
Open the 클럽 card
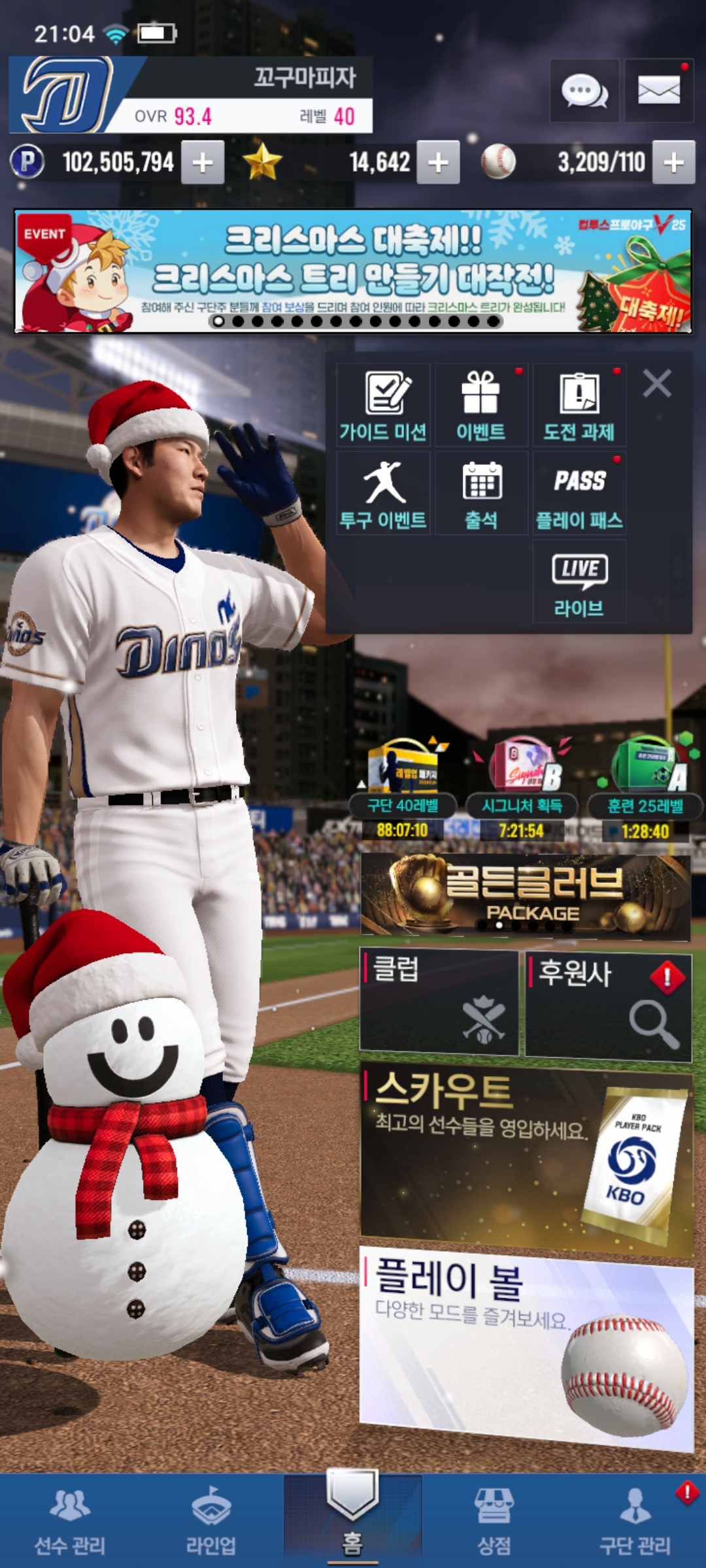pos(439,1002)
